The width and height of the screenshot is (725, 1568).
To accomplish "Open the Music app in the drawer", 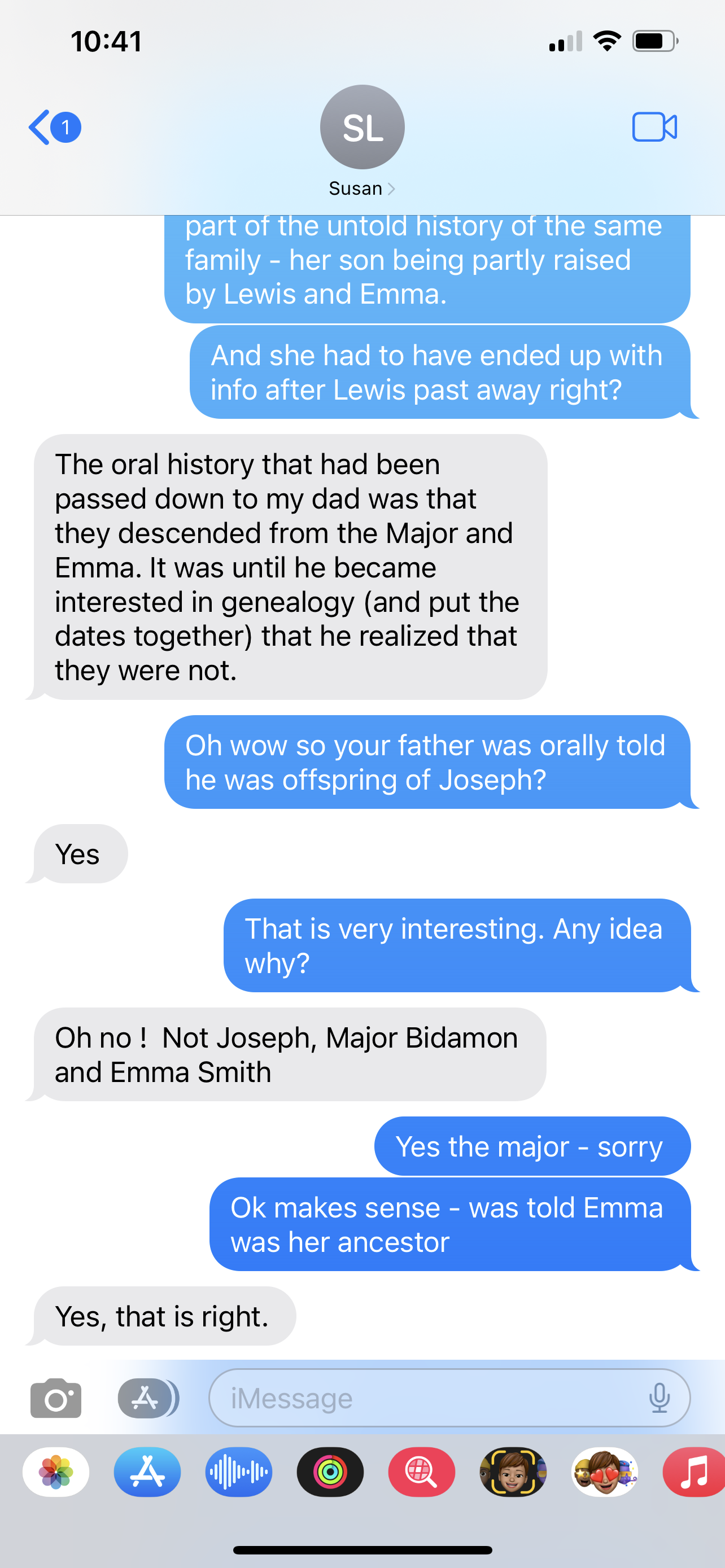I will (x=694, y=1472).
